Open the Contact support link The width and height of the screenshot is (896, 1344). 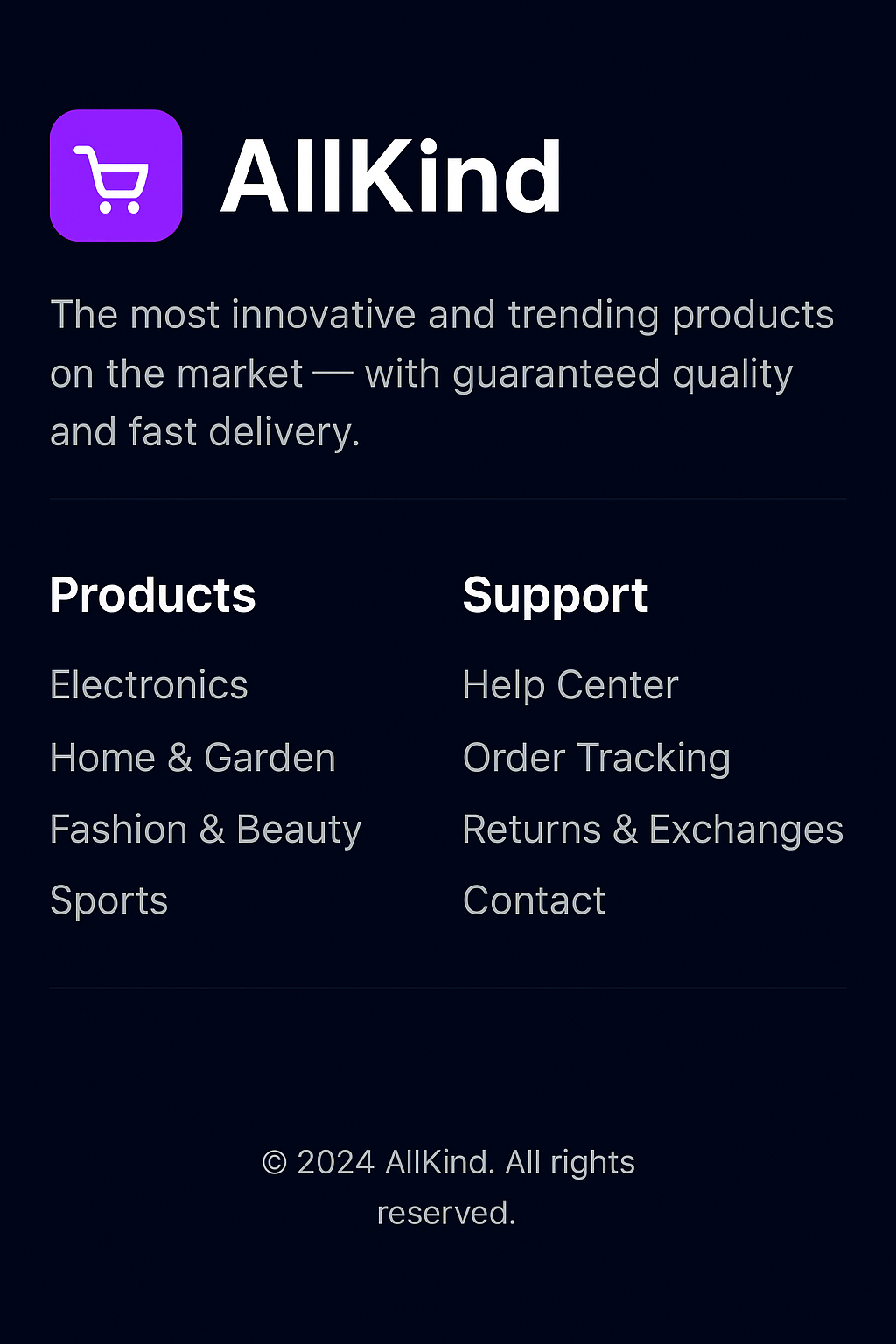click(534, 901)
